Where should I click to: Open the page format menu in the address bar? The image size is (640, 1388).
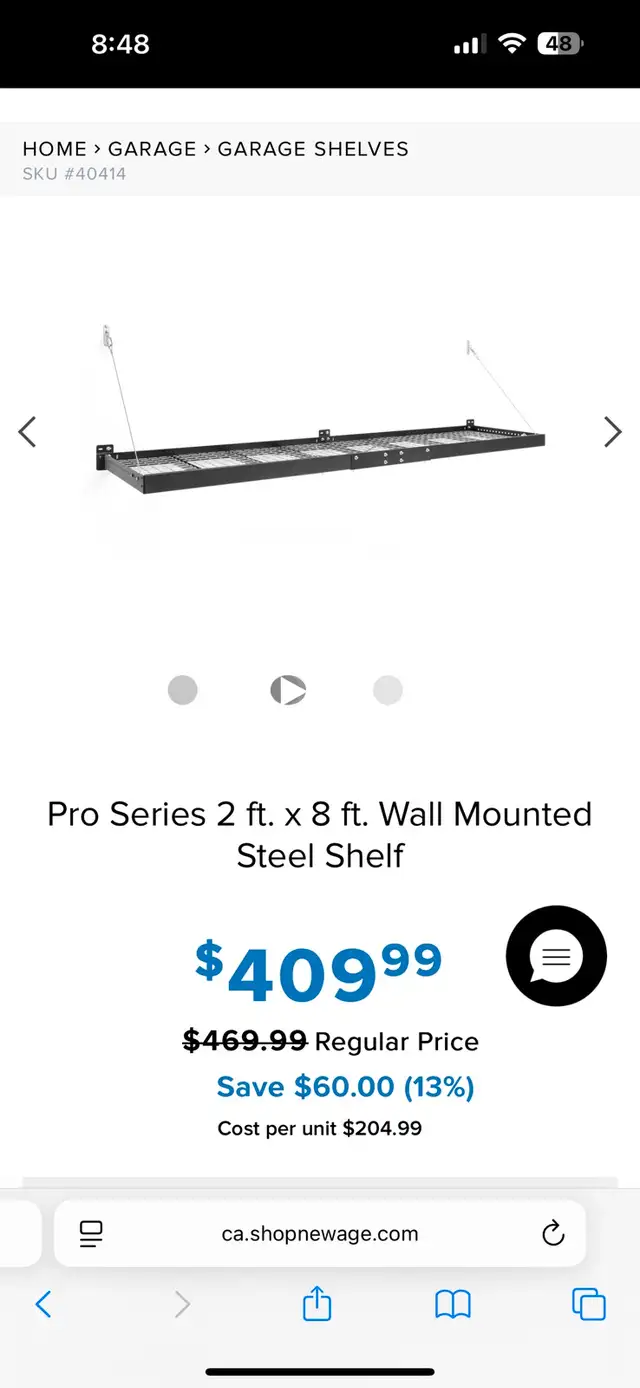tap(91, 1234)
